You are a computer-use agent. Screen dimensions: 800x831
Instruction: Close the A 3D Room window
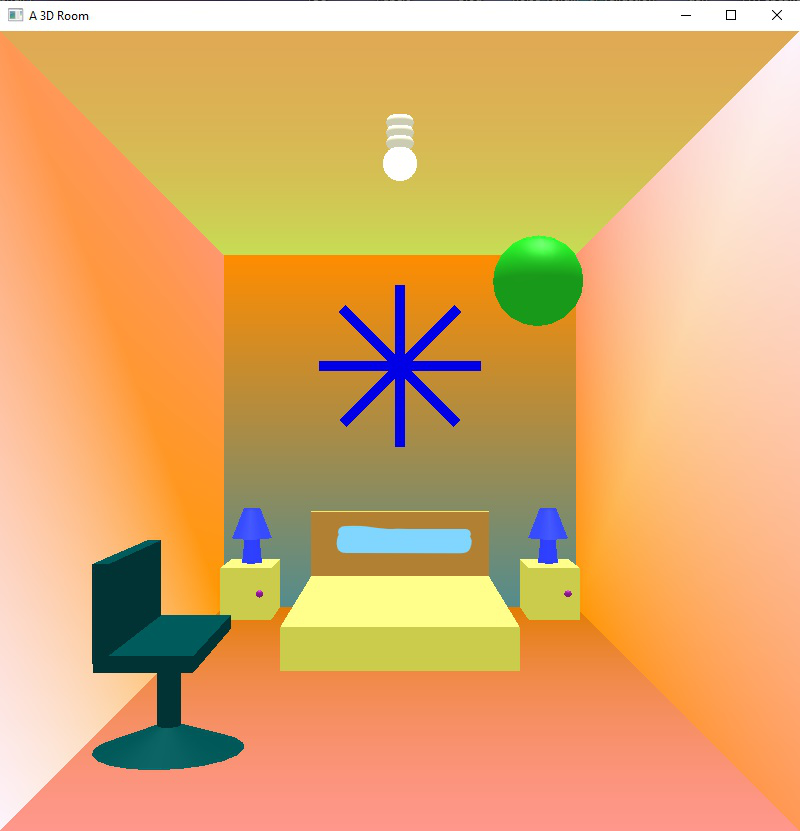click(x=776, y=15)
